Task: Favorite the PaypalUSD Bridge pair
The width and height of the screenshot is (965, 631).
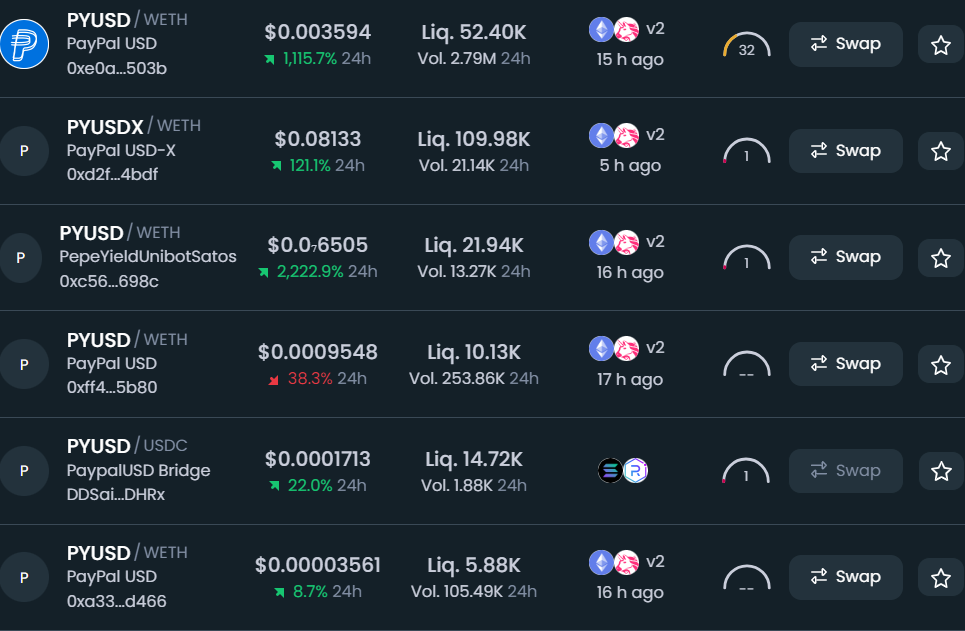Action: point(940,471)
